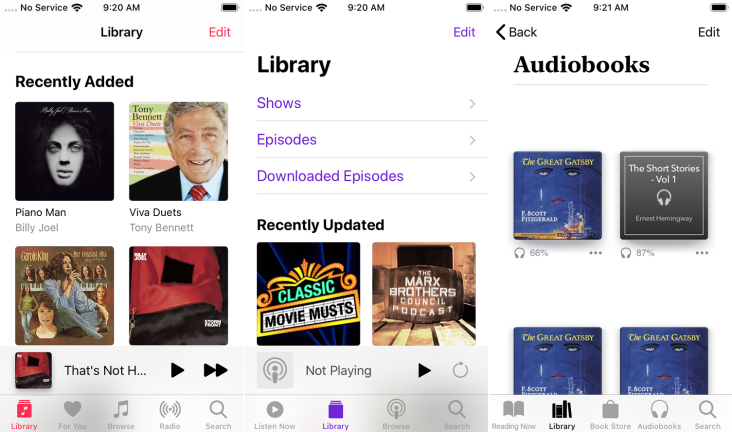
Task: Switch to the Listen Now tab
Action: tap(275, 413)
